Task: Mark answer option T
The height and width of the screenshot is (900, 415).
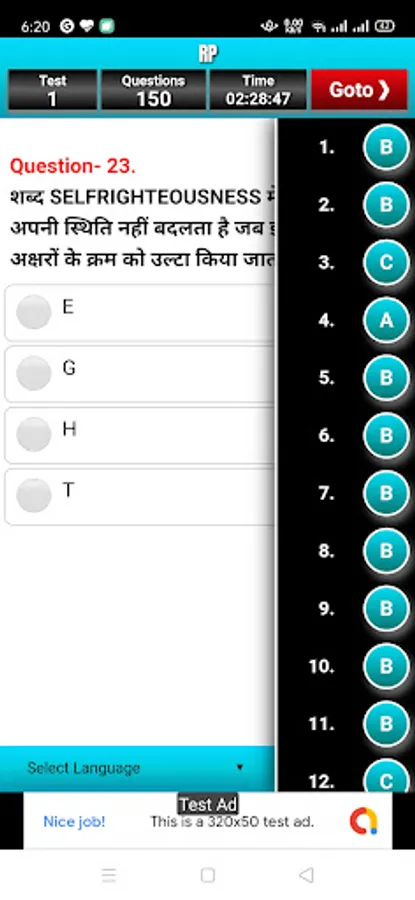Action: coord(139,496)
